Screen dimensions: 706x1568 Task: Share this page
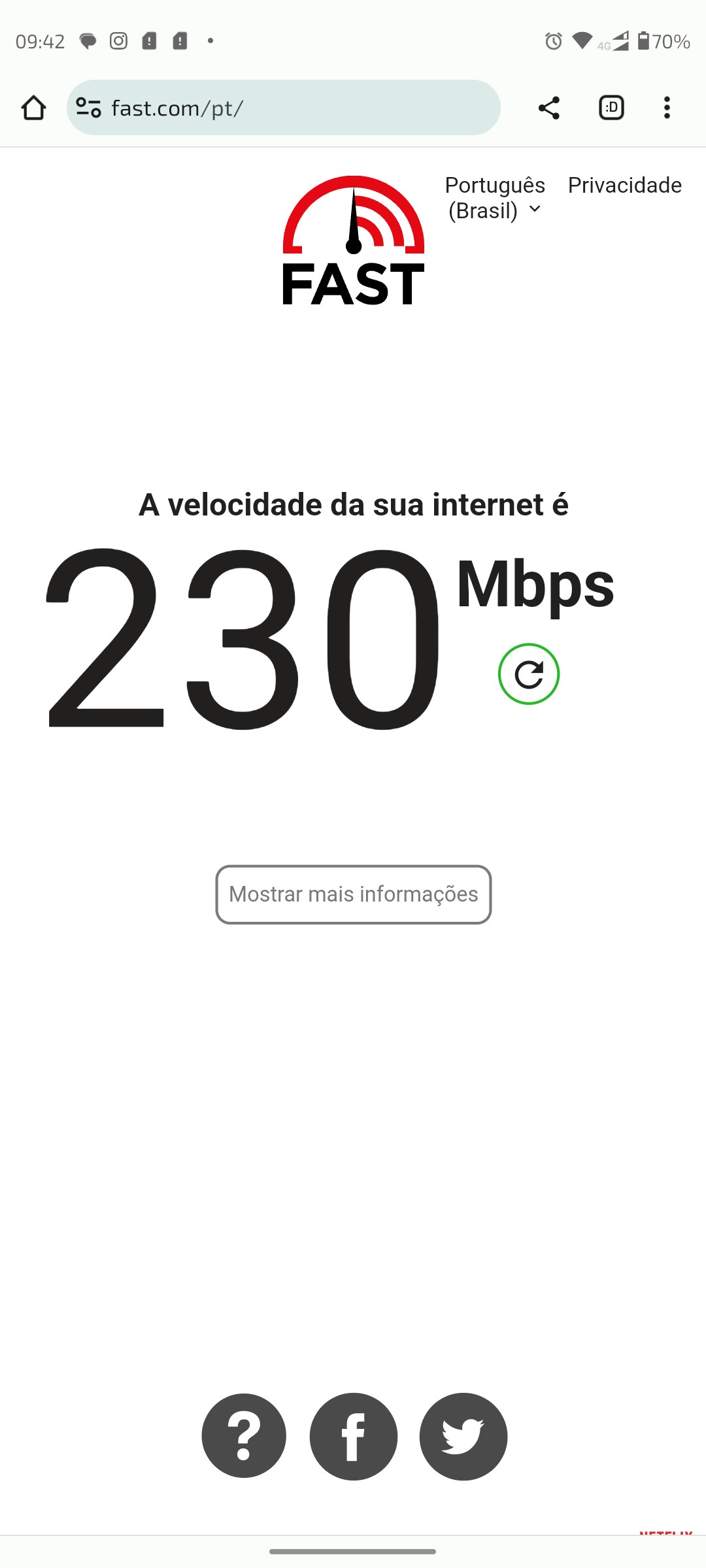point(548,108)
